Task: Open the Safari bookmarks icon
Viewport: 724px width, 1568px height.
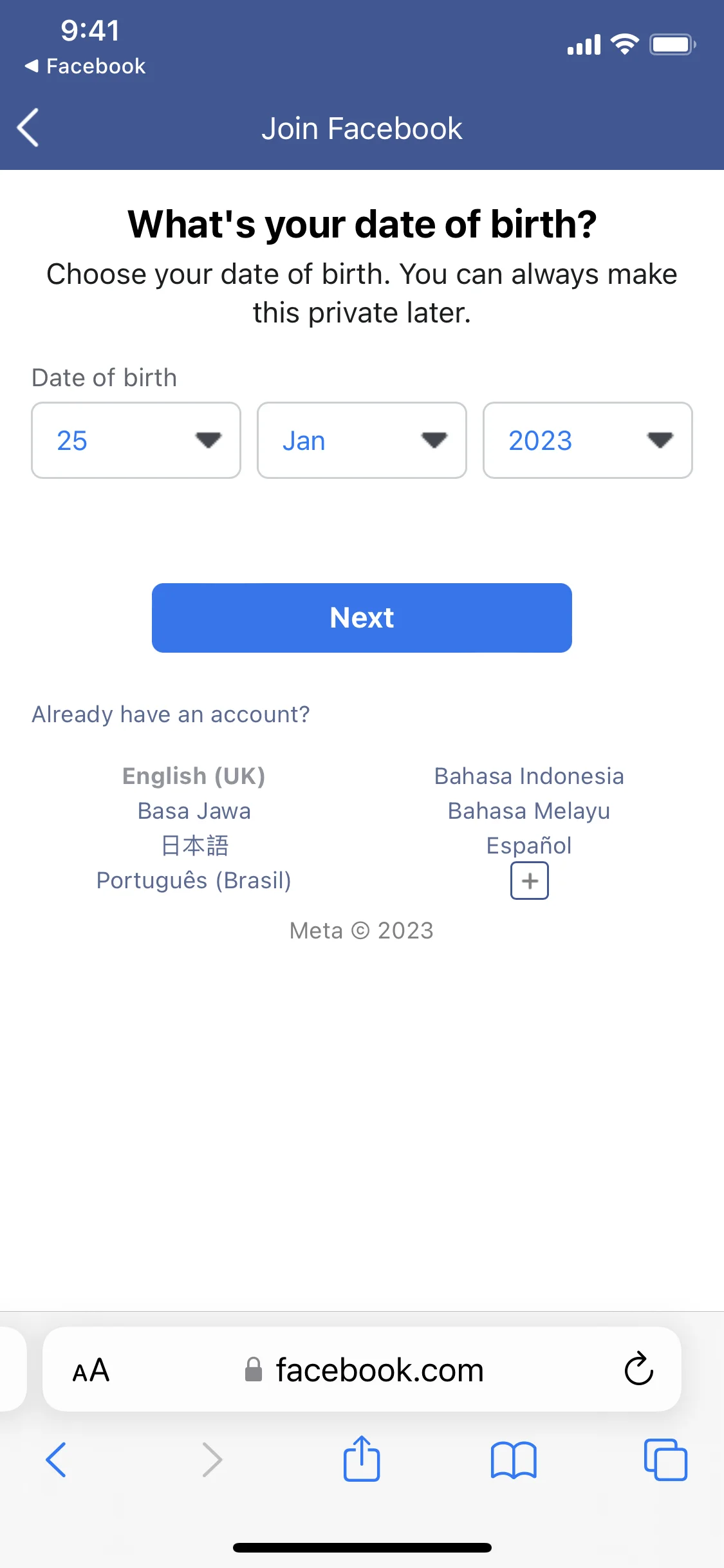Action: coord(514,1460)
